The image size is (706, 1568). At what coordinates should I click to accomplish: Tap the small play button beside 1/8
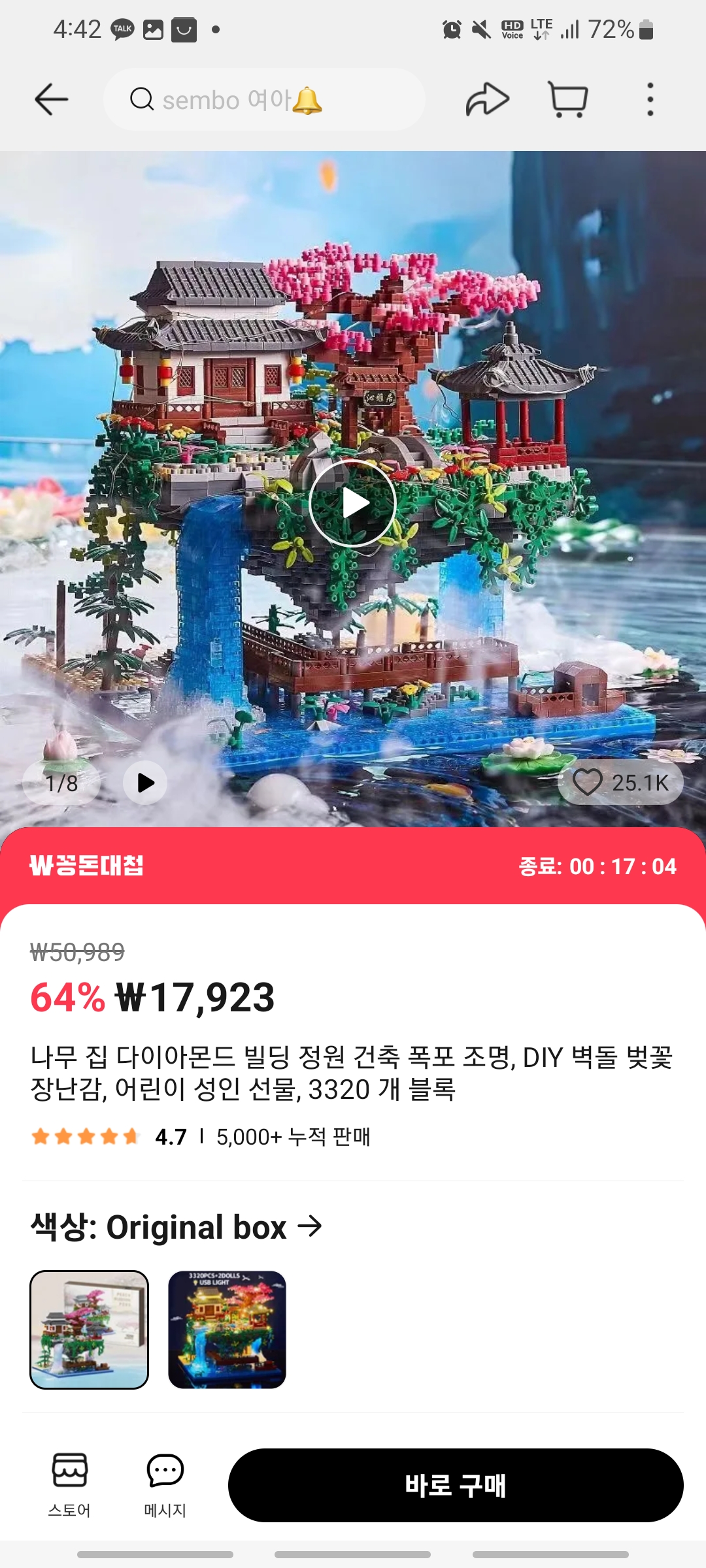coord(145,783)
